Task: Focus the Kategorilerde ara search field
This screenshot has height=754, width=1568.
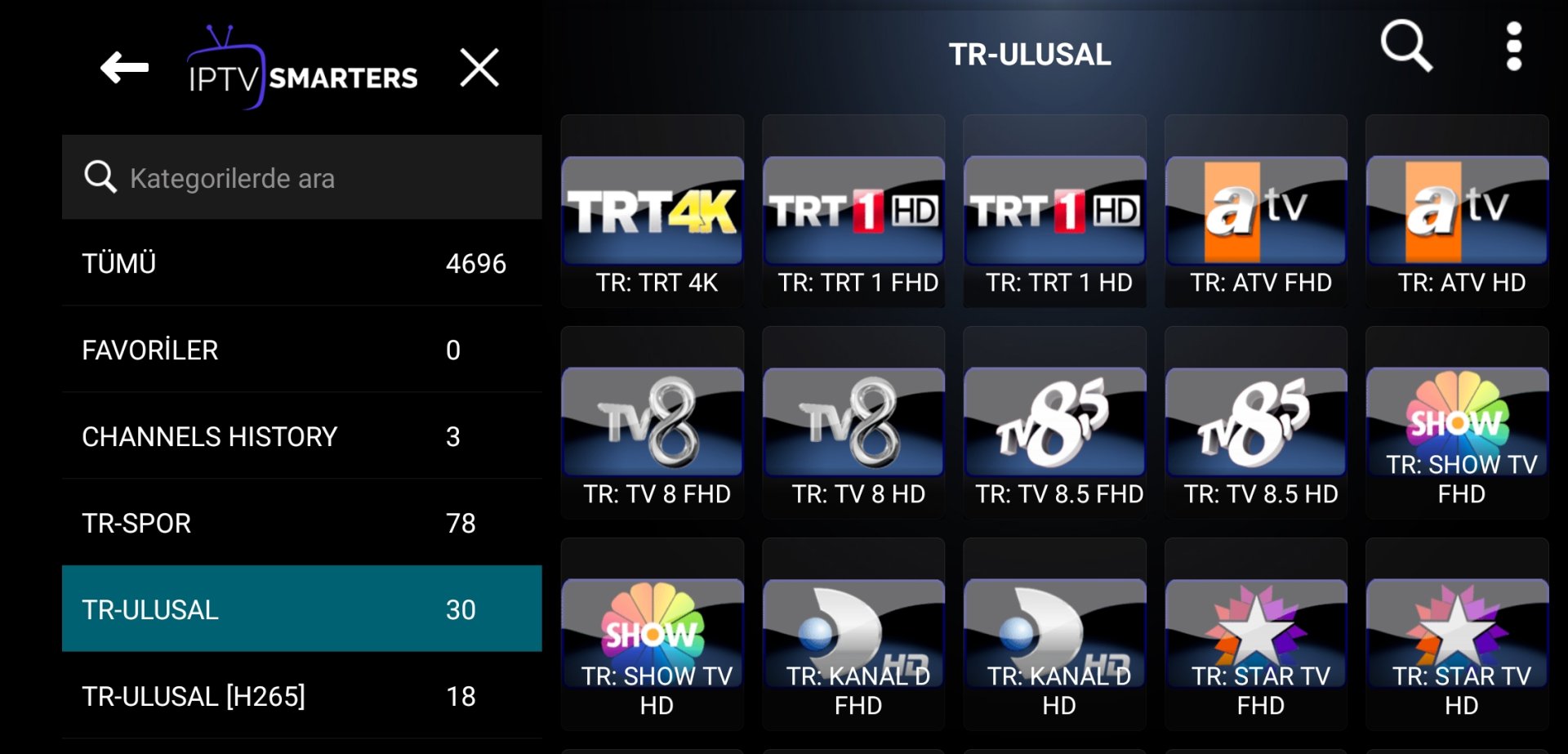Action: (302, 178)
